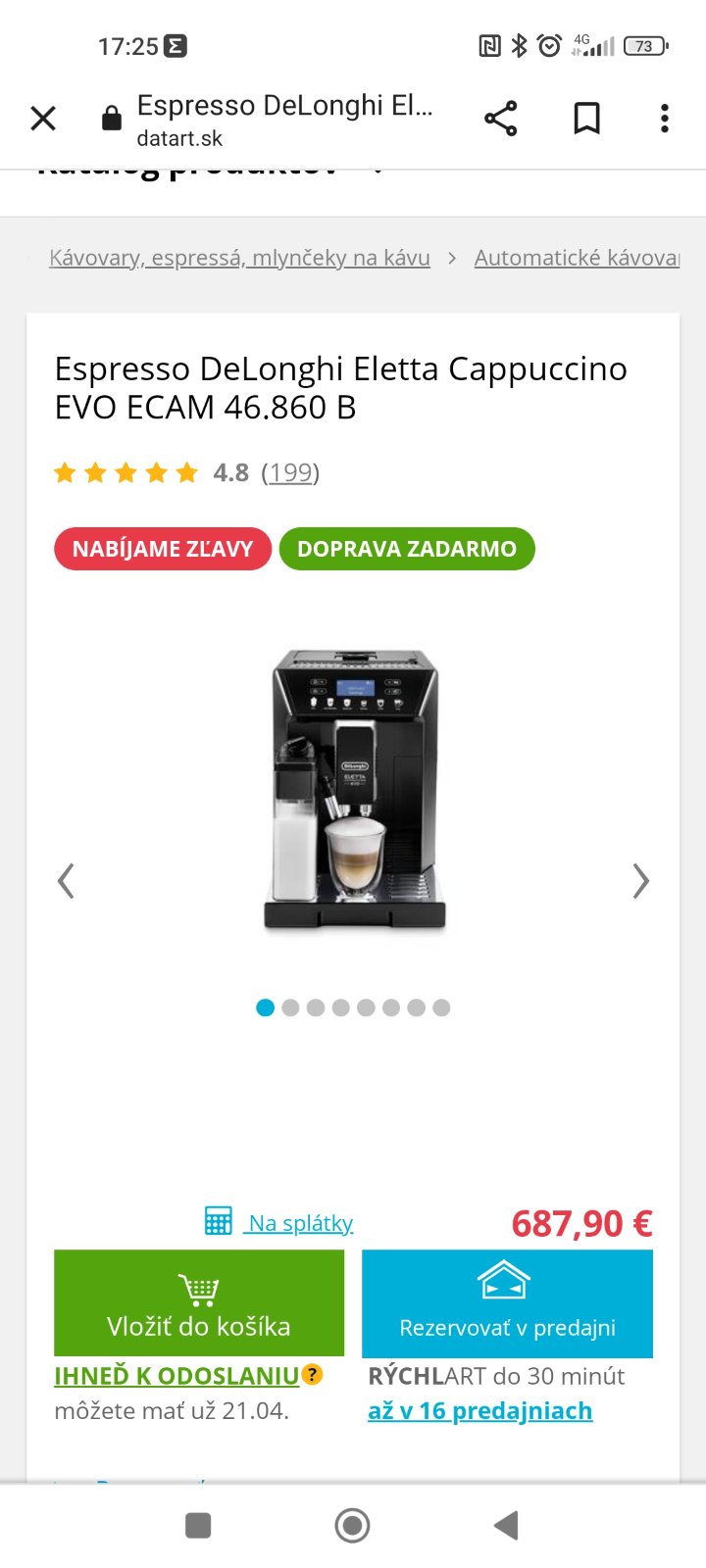Open the browser overflow menu

point(665,119)
